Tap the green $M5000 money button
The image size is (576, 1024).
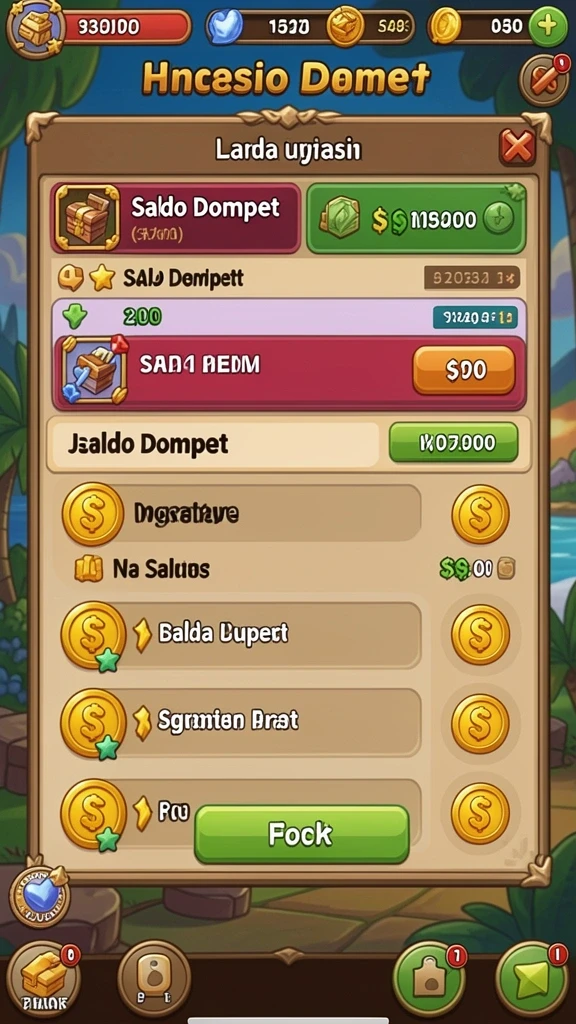point(416,218)
